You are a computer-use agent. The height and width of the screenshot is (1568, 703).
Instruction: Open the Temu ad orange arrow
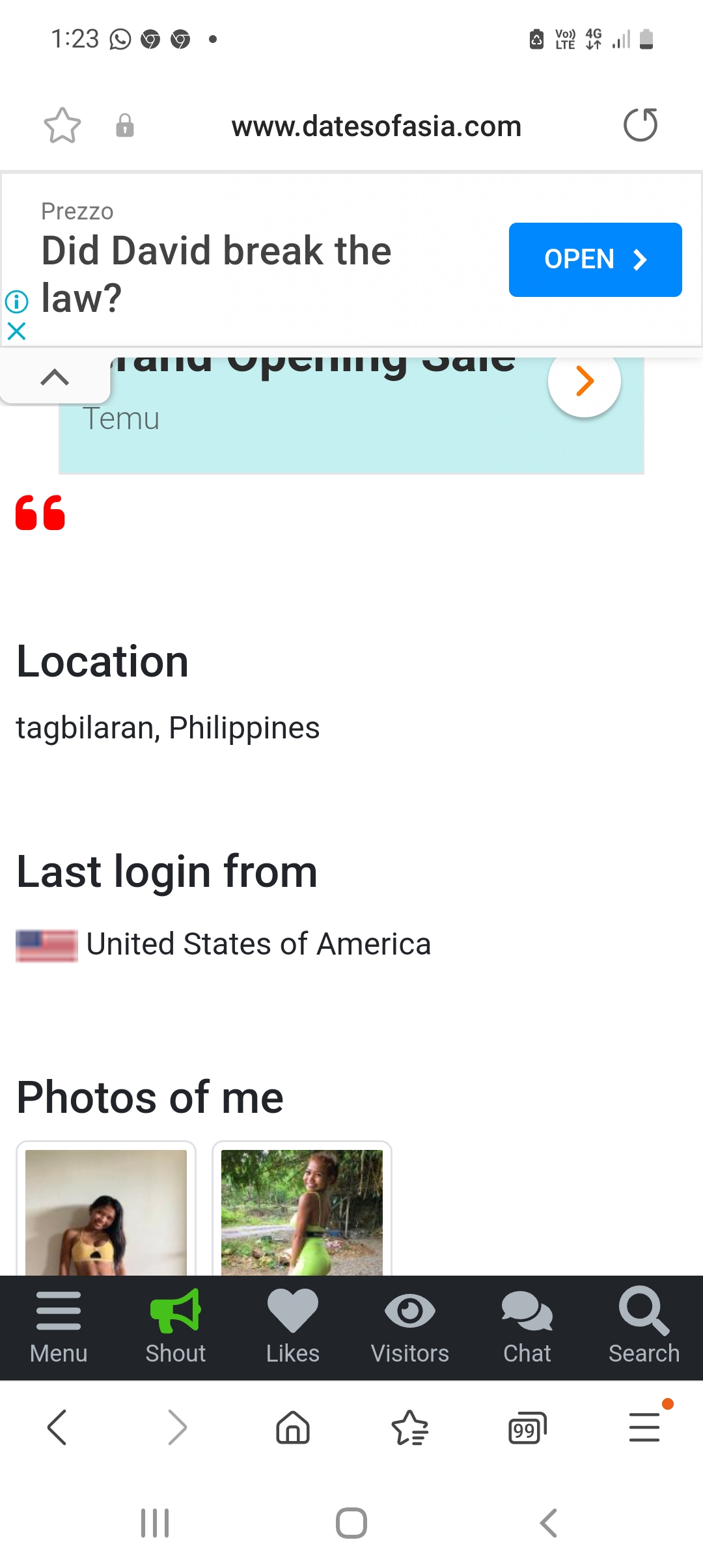click(585, 381)
